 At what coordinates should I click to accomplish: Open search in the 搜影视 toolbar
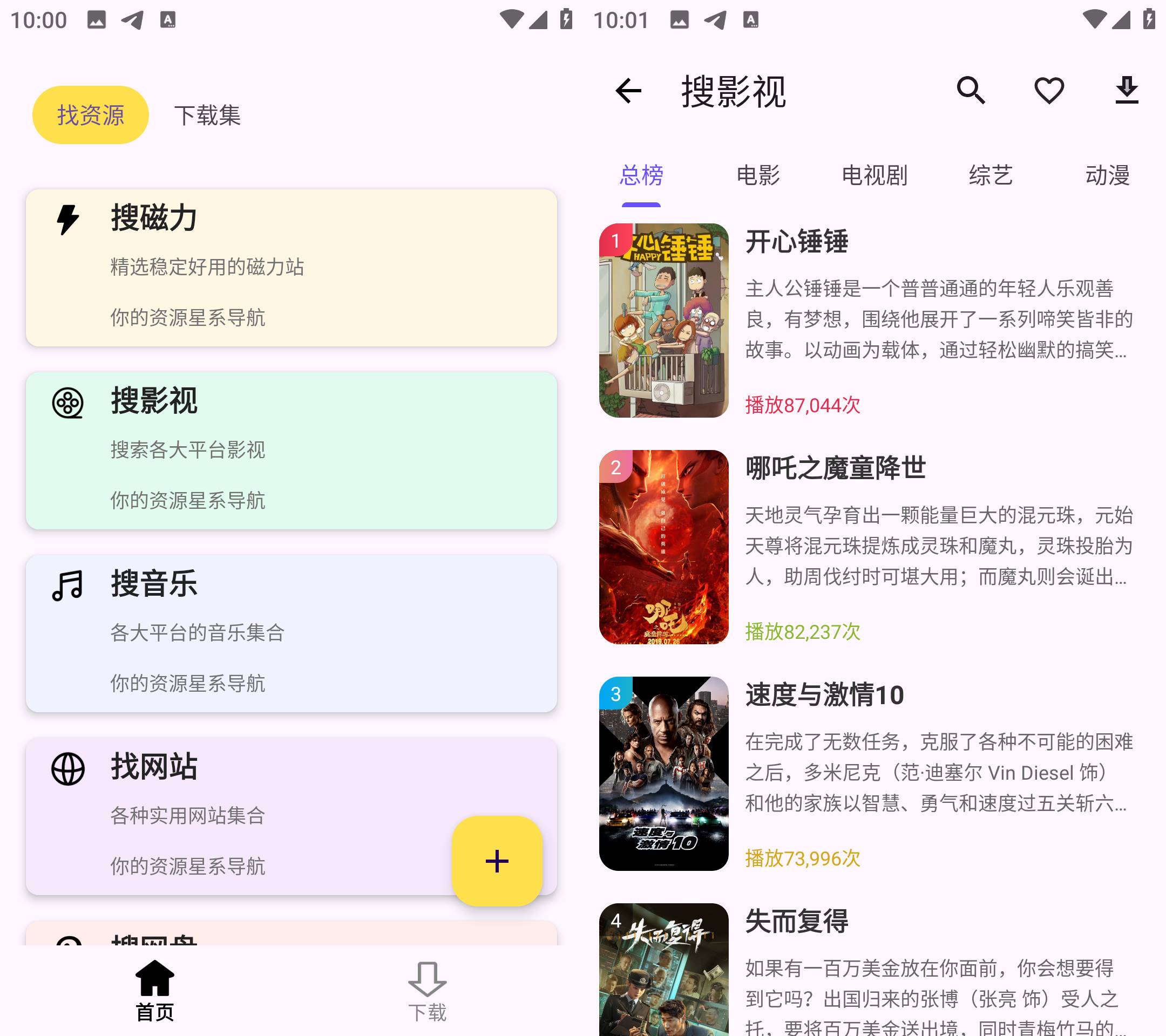[971, 91]
